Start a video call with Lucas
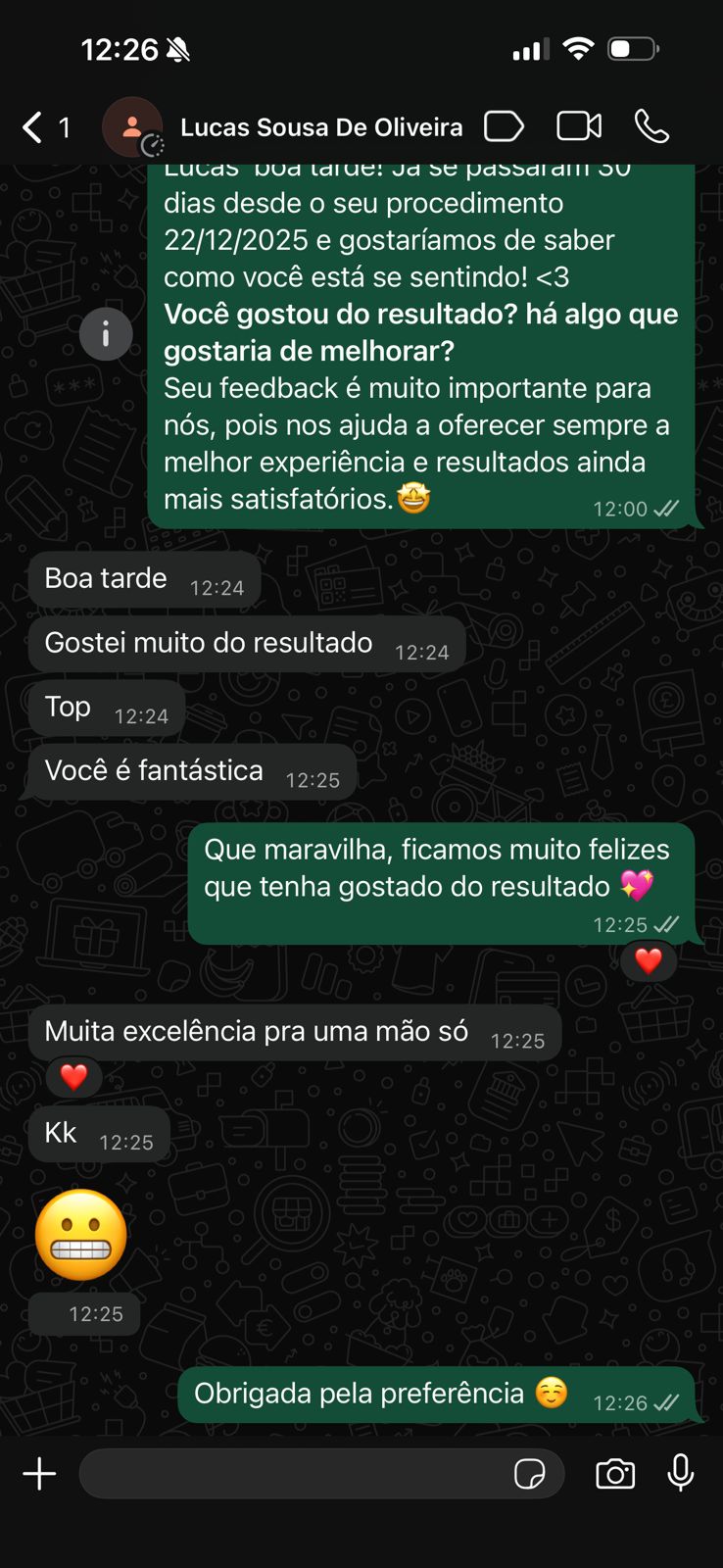 (579, 126)
